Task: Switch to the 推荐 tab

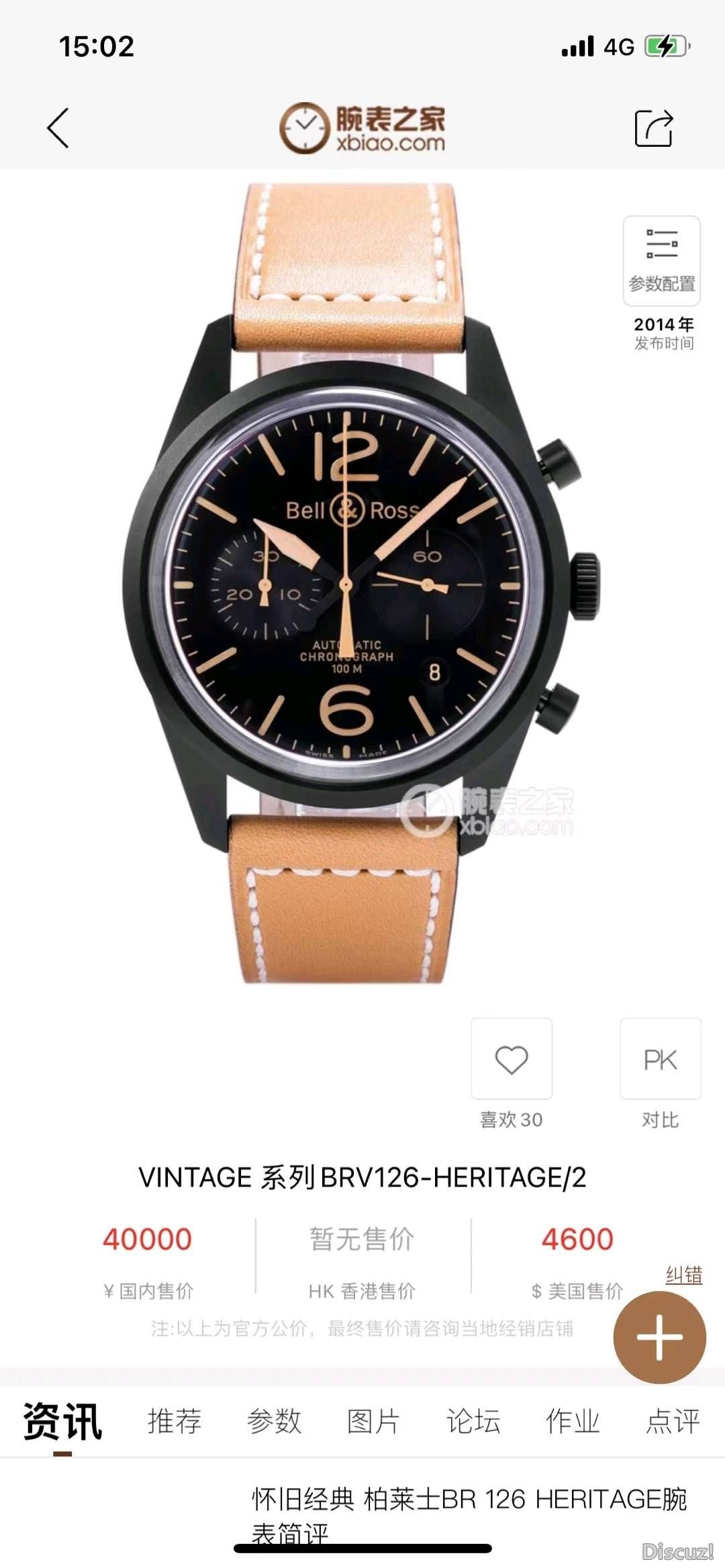Action: click(175, 1421)
